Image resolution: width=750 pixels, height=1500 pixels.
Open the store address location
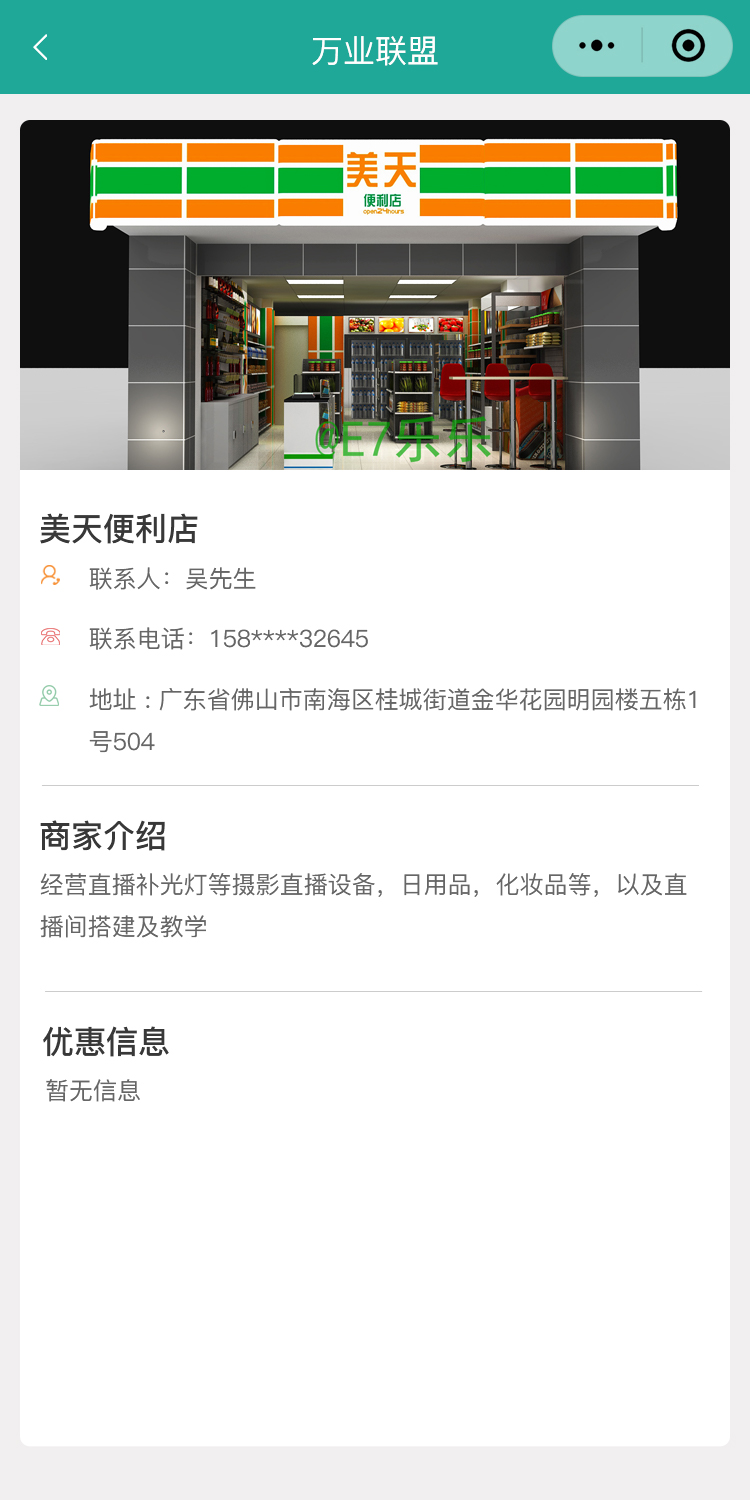click(x=393, y=720)
